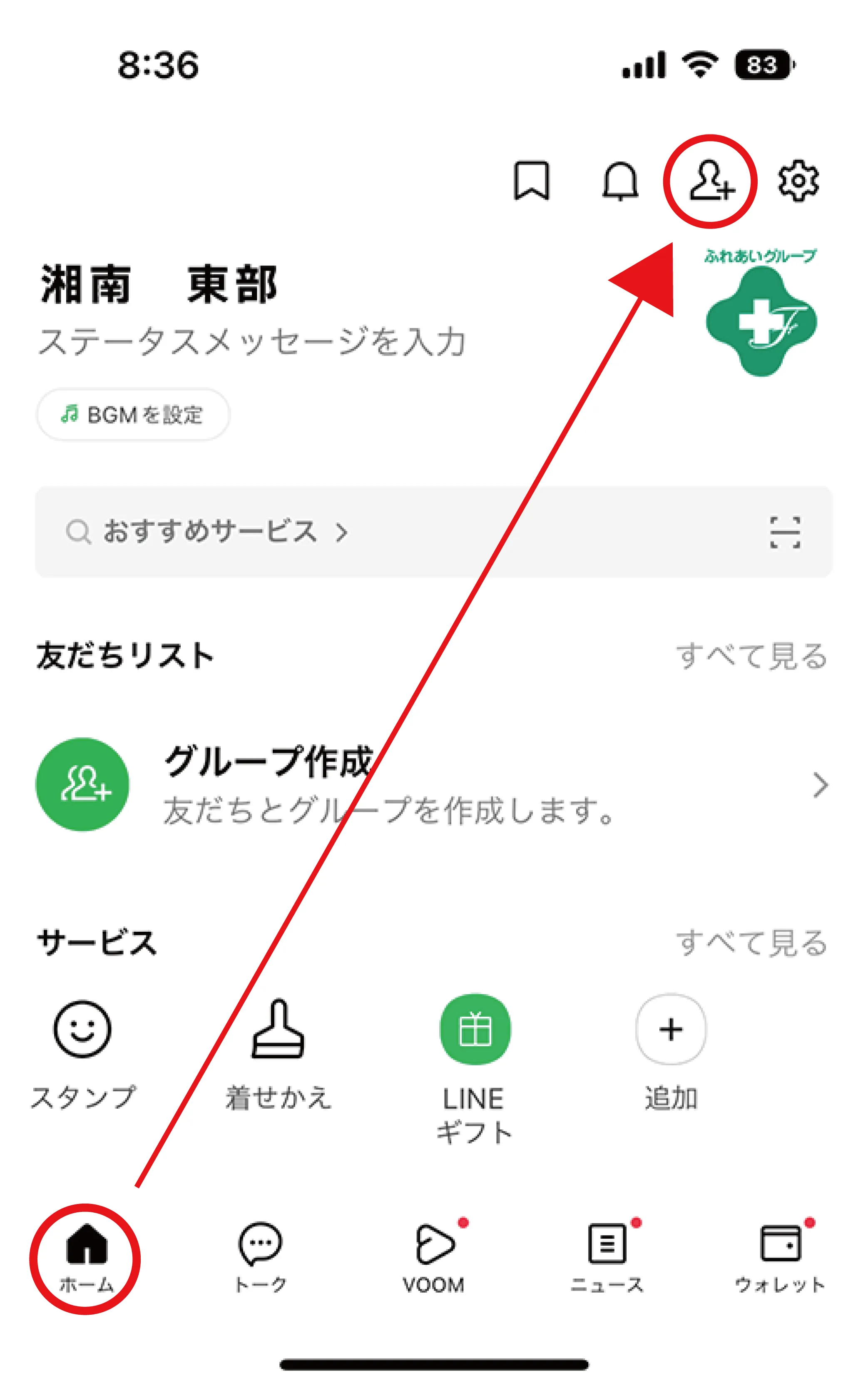Open the Keep bookmark icon

(x=531, y=181)
